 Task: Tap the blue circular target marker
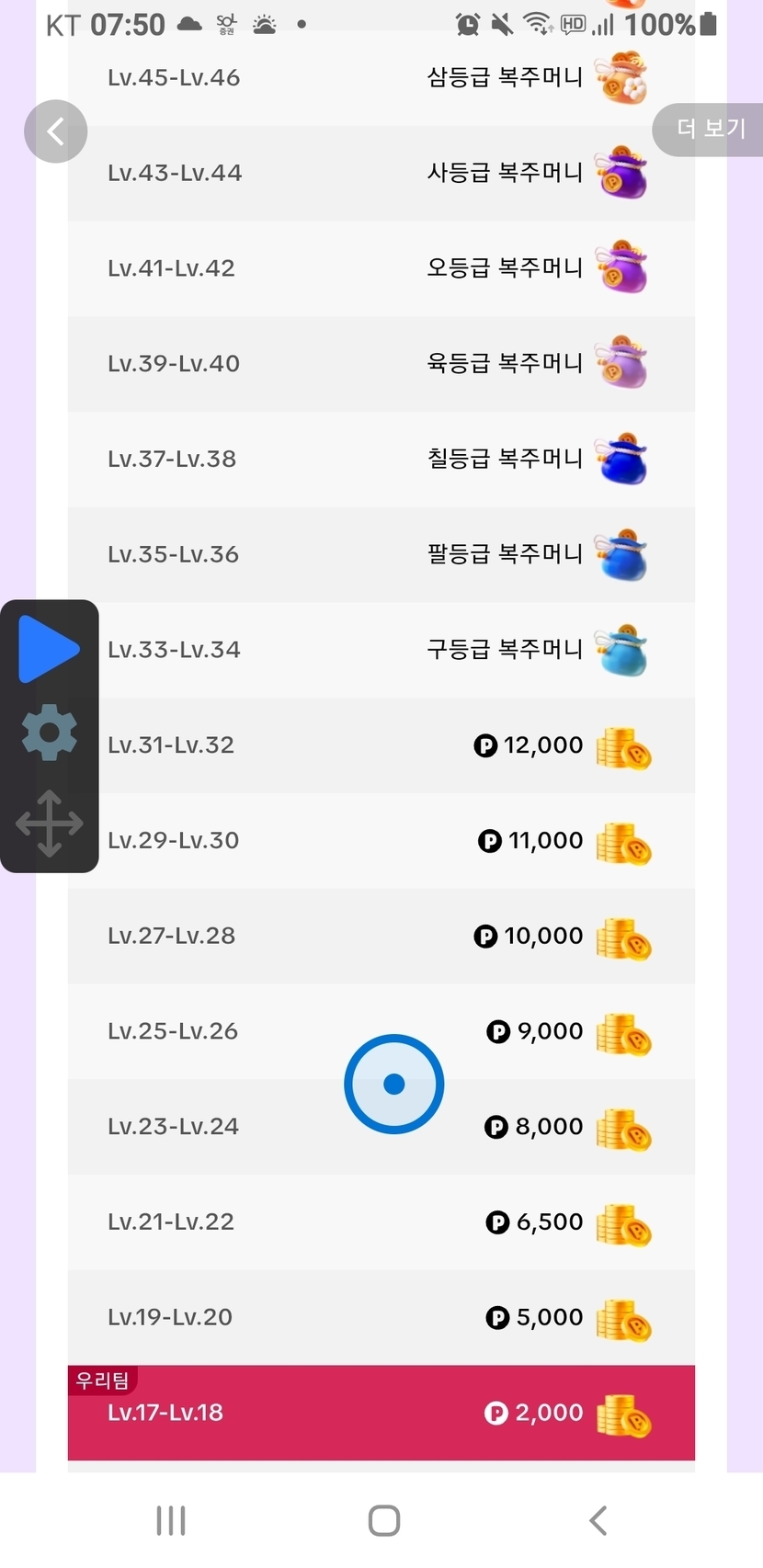click(x=394, y=1085)
